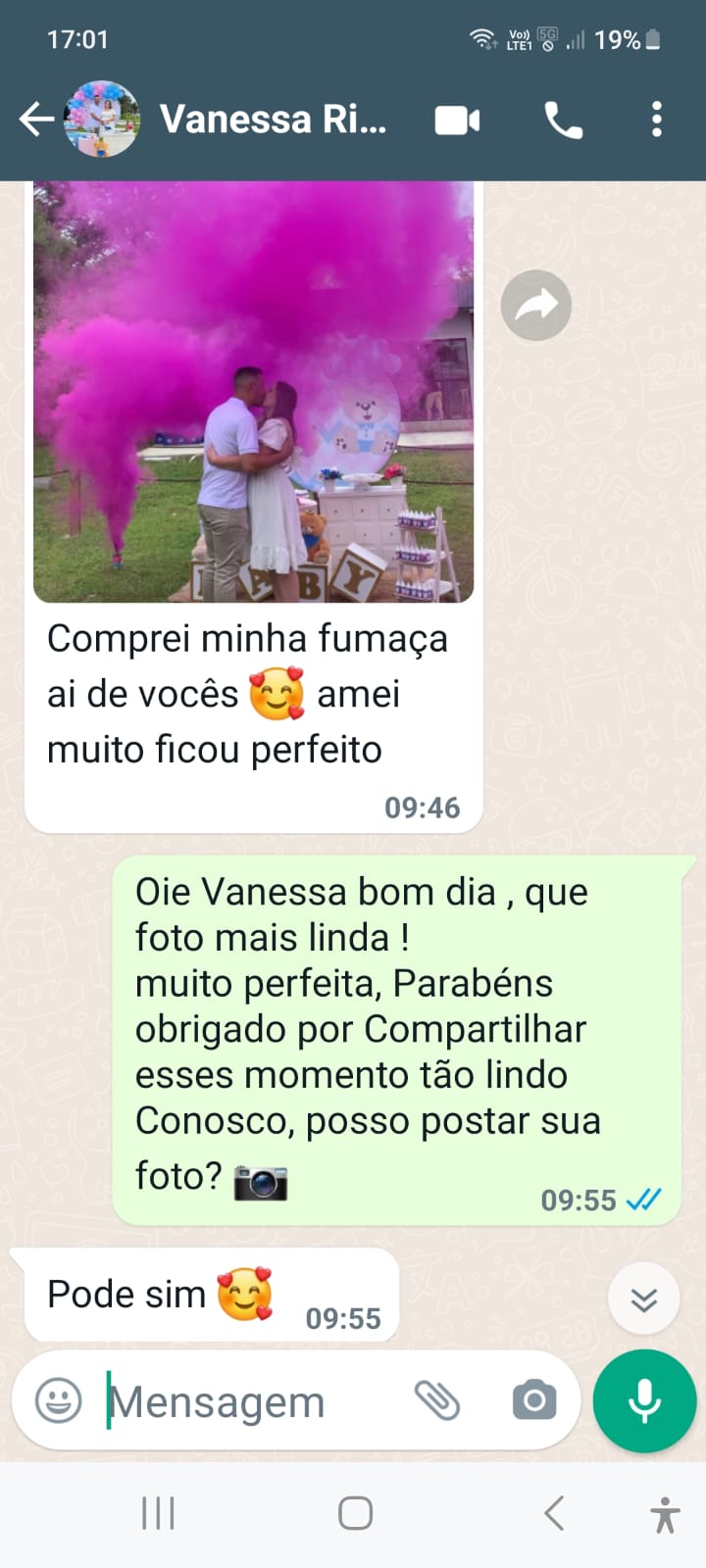Focus the Mensagem text field
Viewport: 706px width, 1568px height.
point(245,1401)
